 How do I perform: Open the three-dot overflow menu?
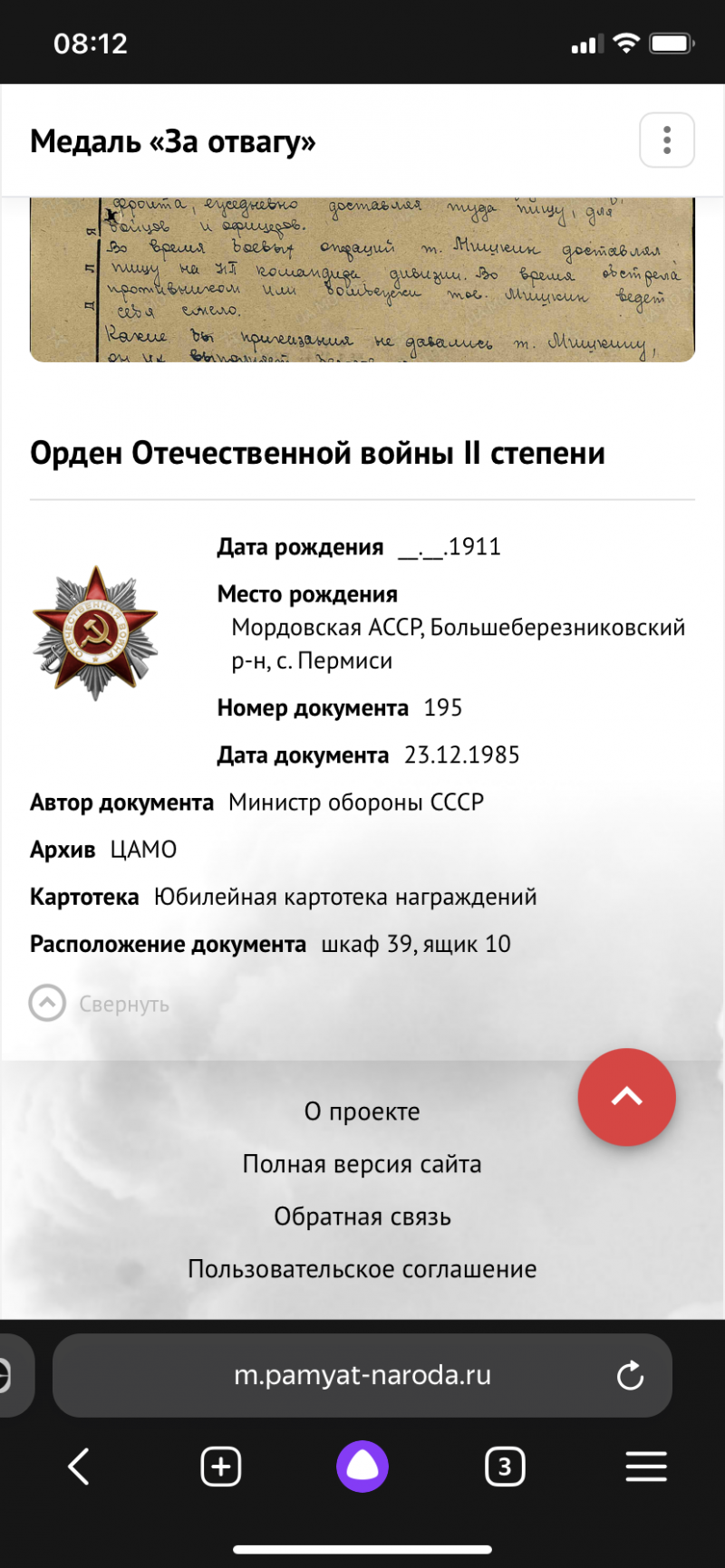[667, 140]
